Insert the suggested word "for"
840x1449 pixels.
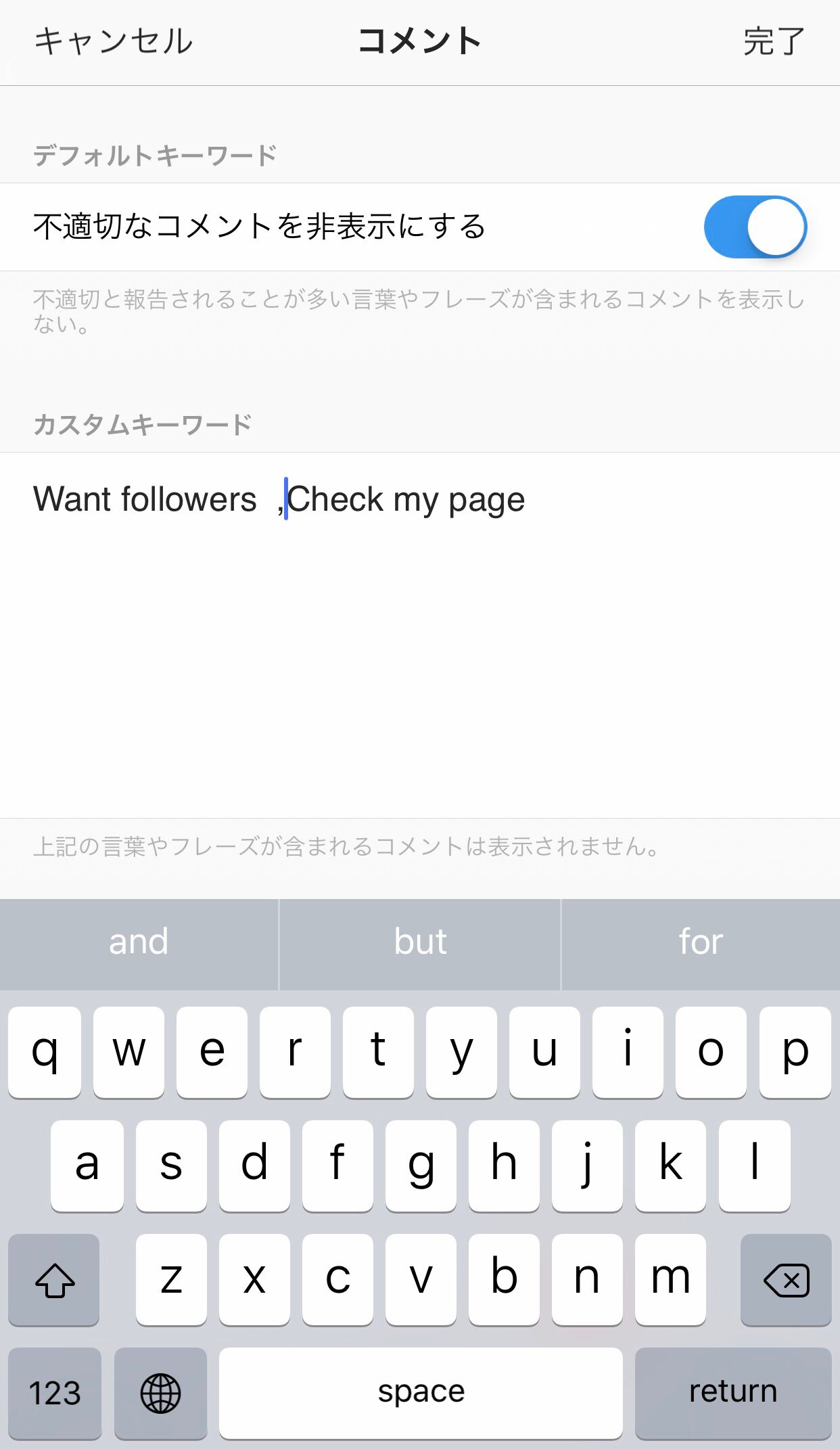pyautogui.click(x=701, y=943)
